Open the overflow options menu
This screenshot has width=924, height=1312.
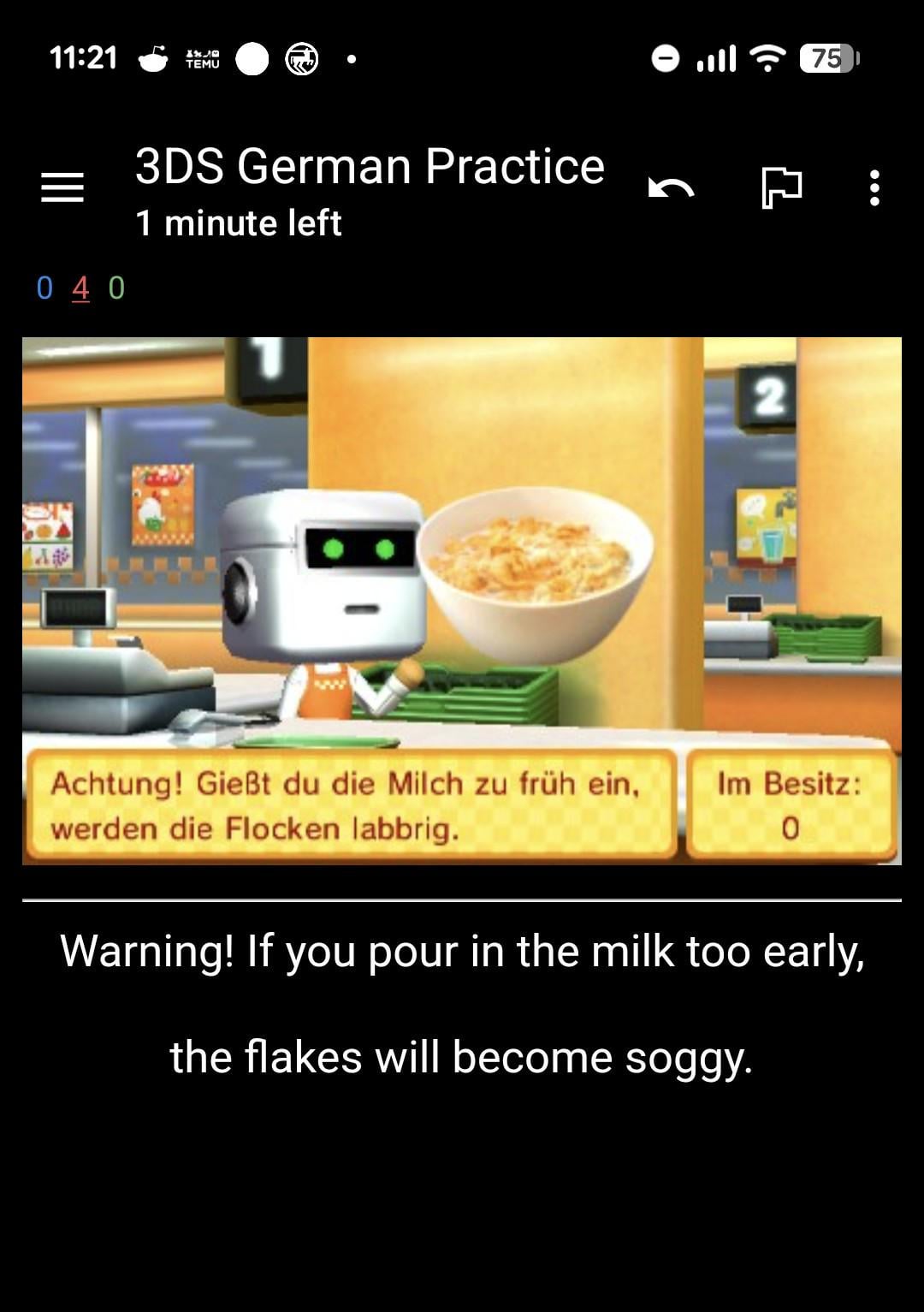(x=874, y=187)
